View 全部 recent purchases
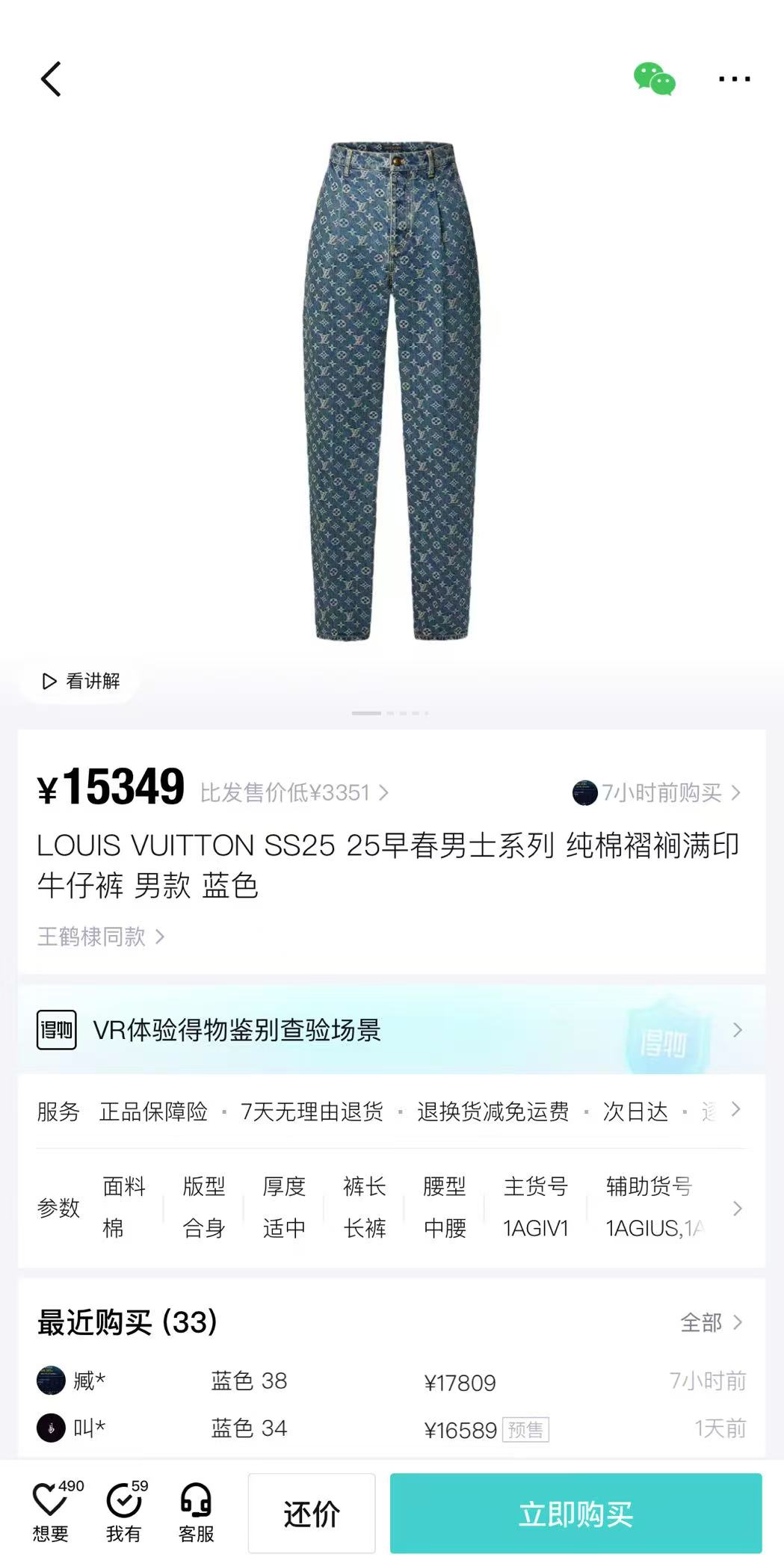Viewport: 784px width, 1563px height. point(711,1322)
